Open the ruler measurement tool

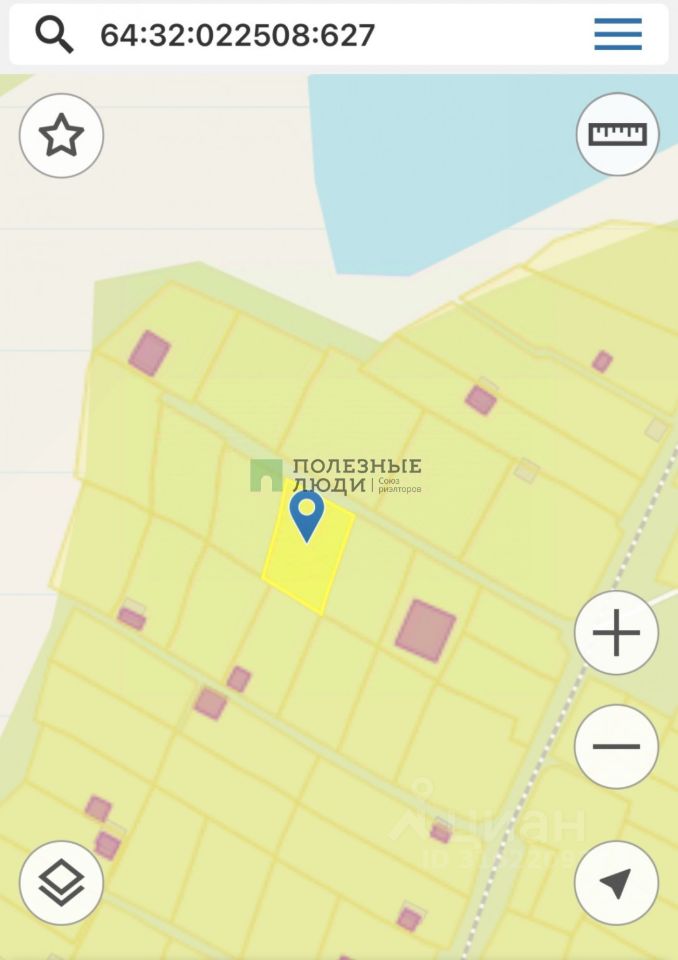click(x=617, y=134)
